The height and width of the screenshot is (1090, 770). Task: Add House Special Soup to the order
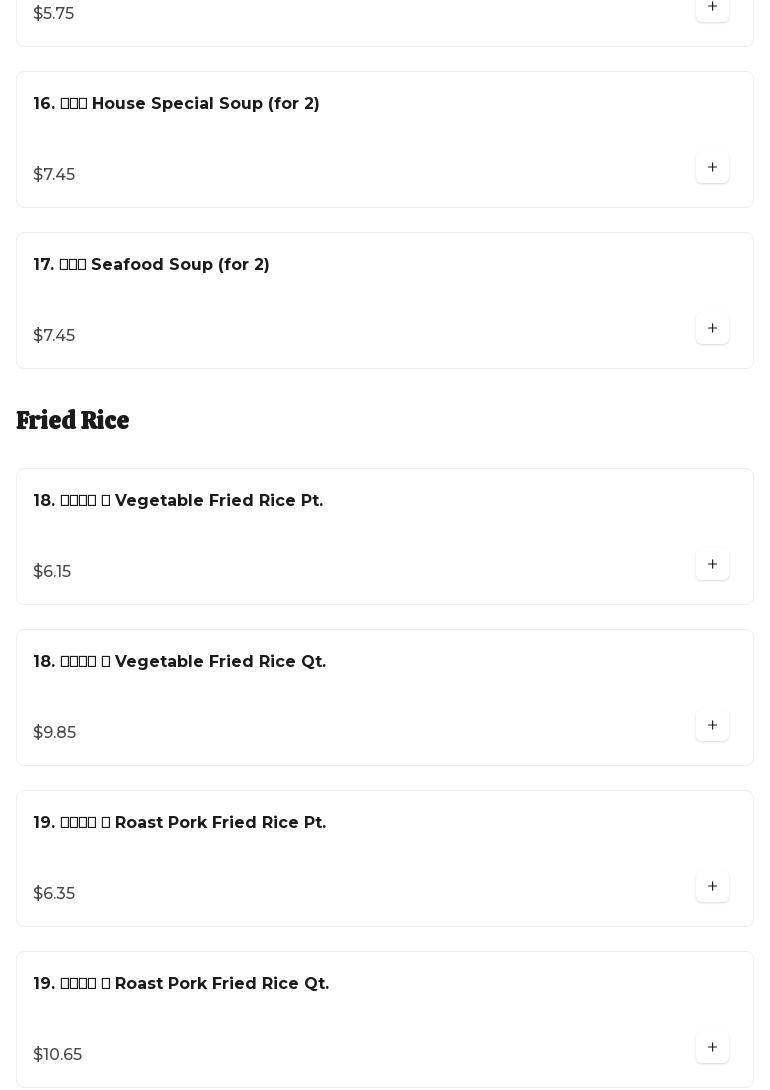[x=712, y=167]
